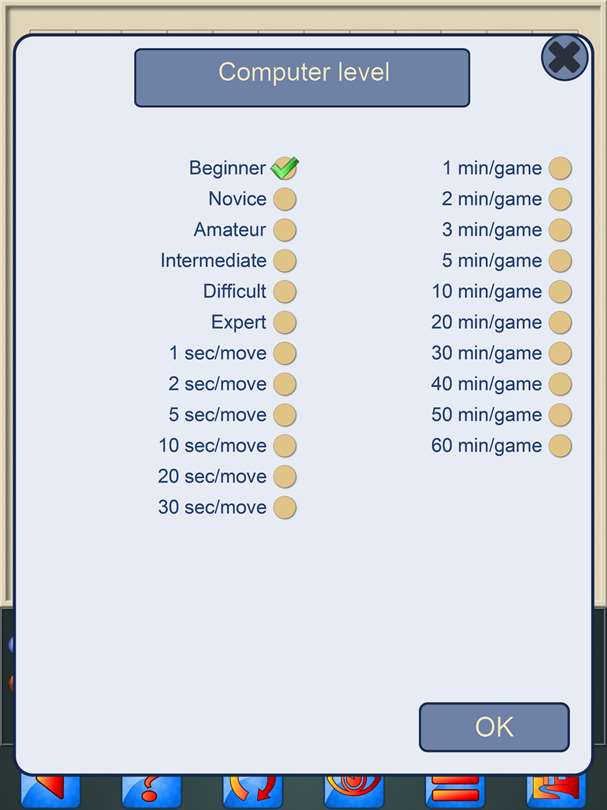Image resolution: width=607 pixels, height=810 pixels.
Task: Select 1 min/game
Action: 560,168
